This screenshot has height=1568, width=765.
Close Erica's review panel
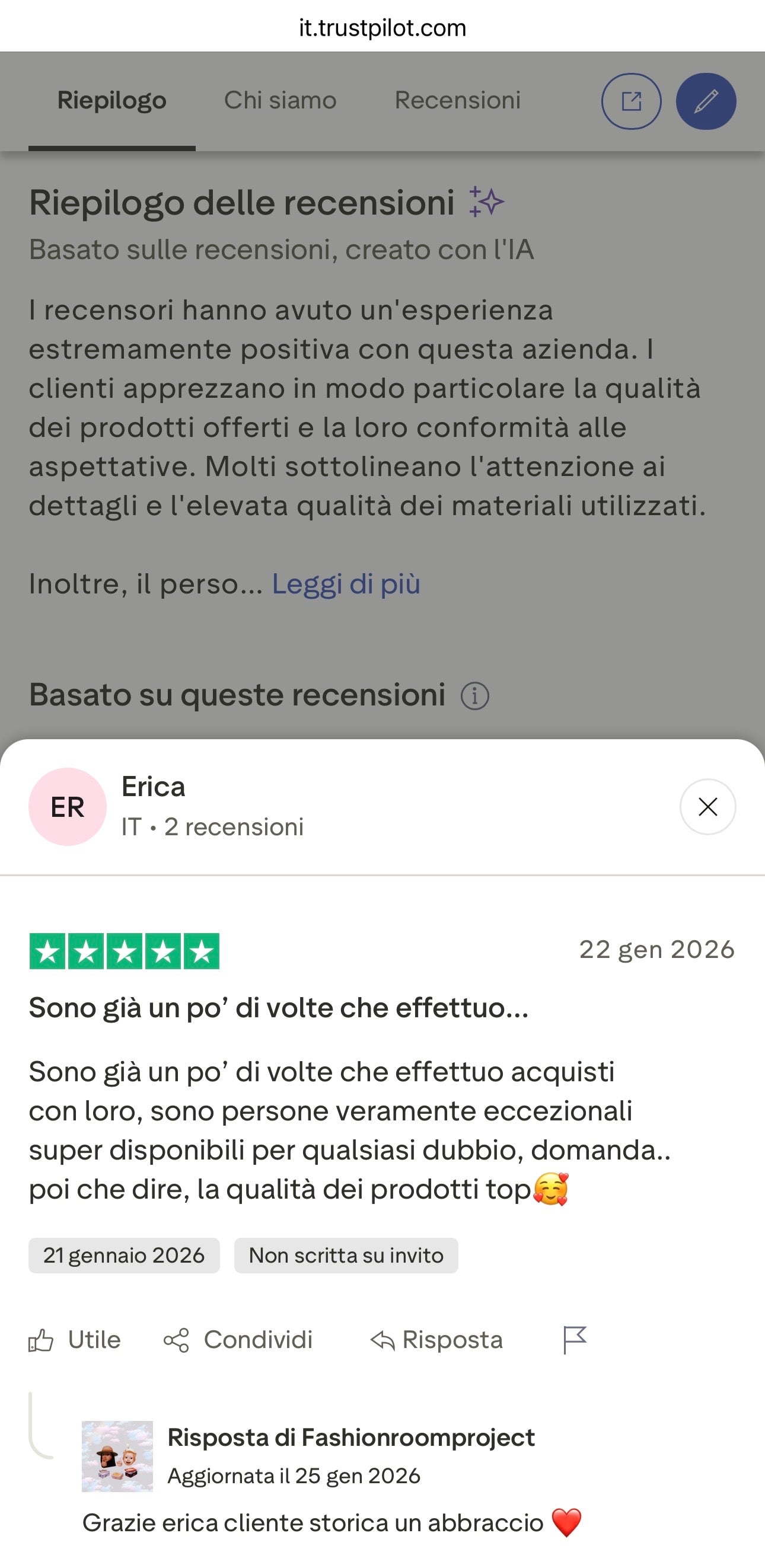click(x=707, y=806)
